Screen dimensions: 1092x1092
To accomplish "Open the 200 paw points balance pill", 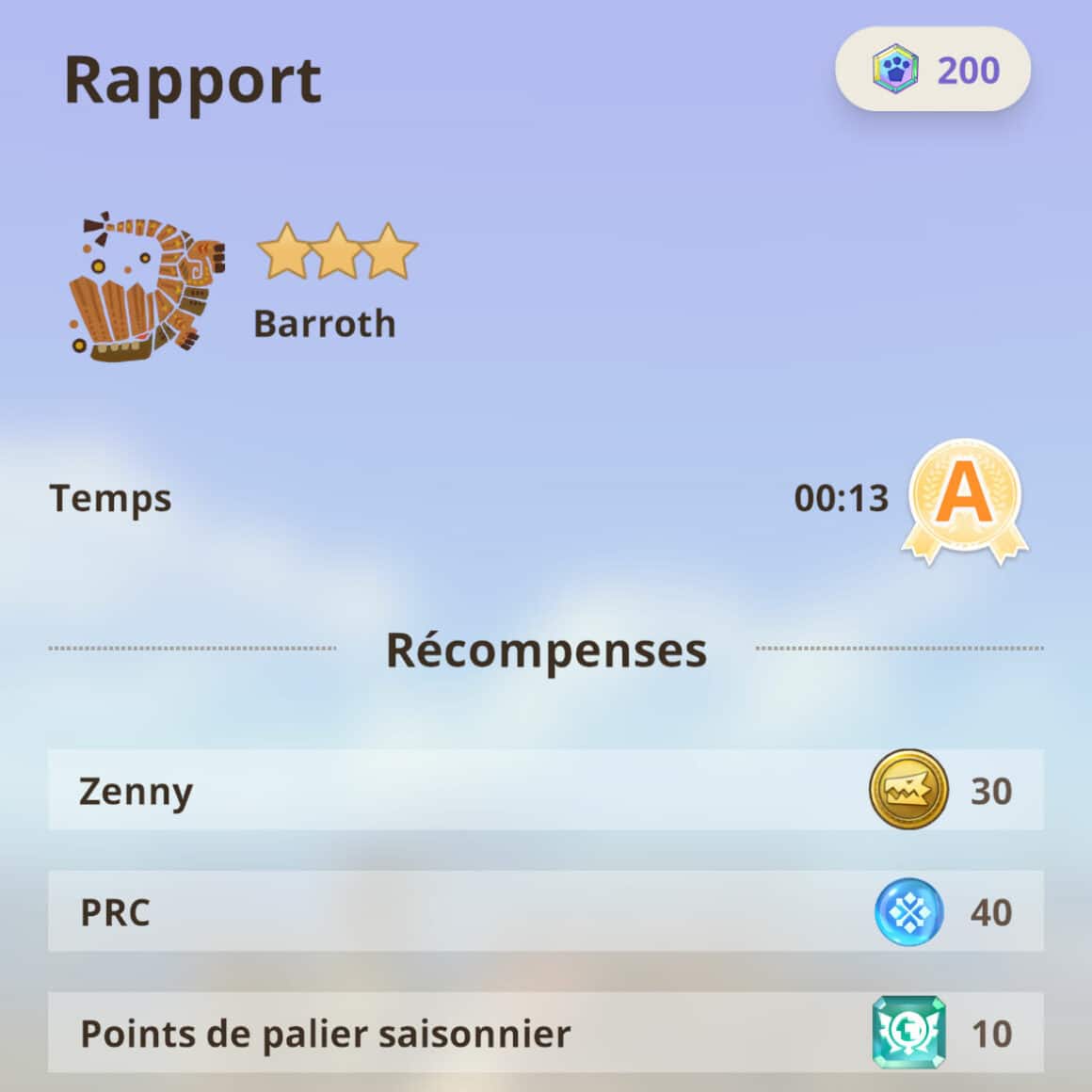I will pyautogui.click(x=933, y=70).
